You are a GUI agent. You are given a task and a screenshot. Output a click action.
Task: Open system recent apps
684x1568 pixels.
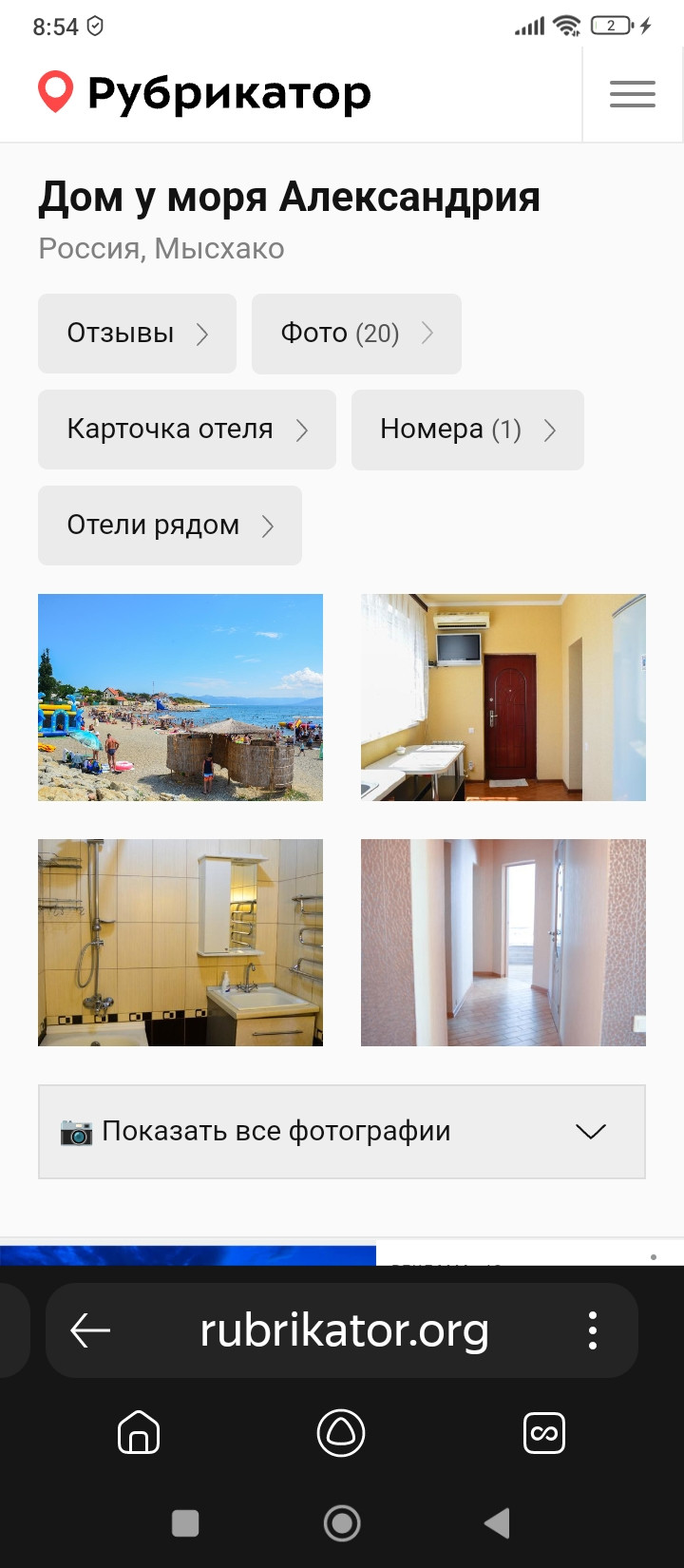(185, 1523)
